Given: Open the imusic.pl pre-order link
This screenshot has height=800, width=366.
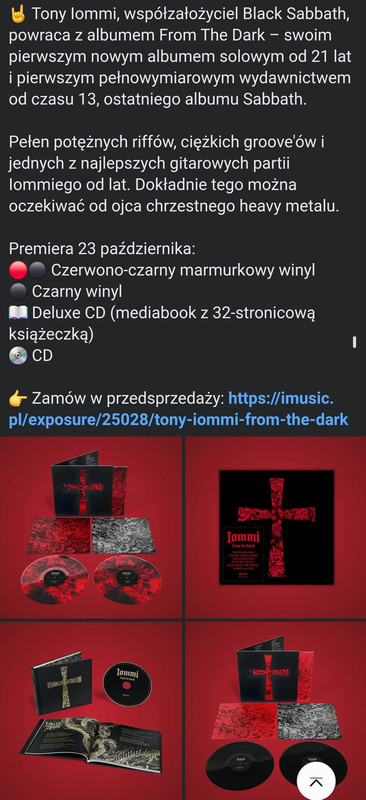Looking at the screenshot, I should click(x=178, y=409).
